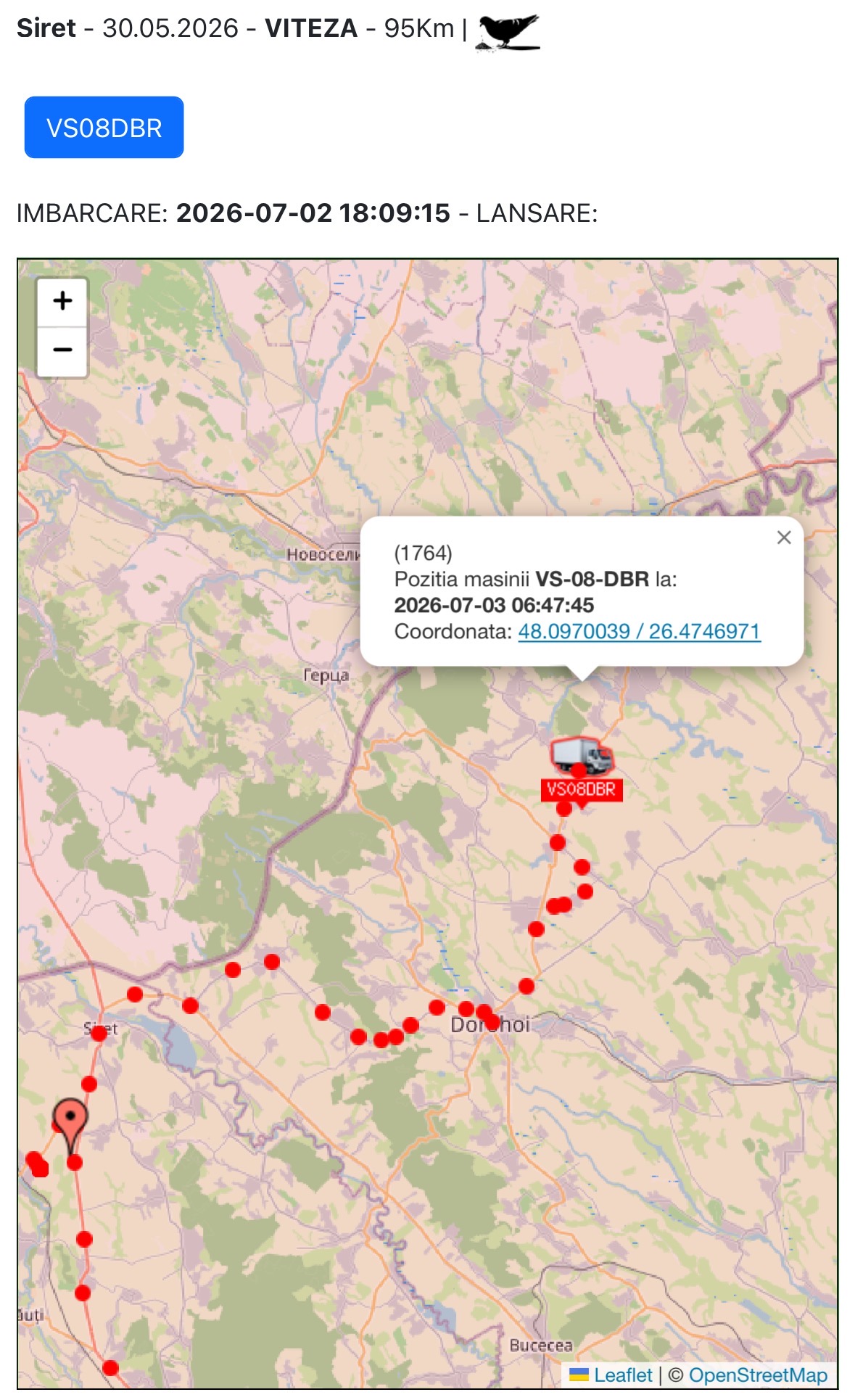This screenshot has width=855, height=1400.
Task: Zoom out on the map
Action: pyautogui.click(x=62, y=351)
